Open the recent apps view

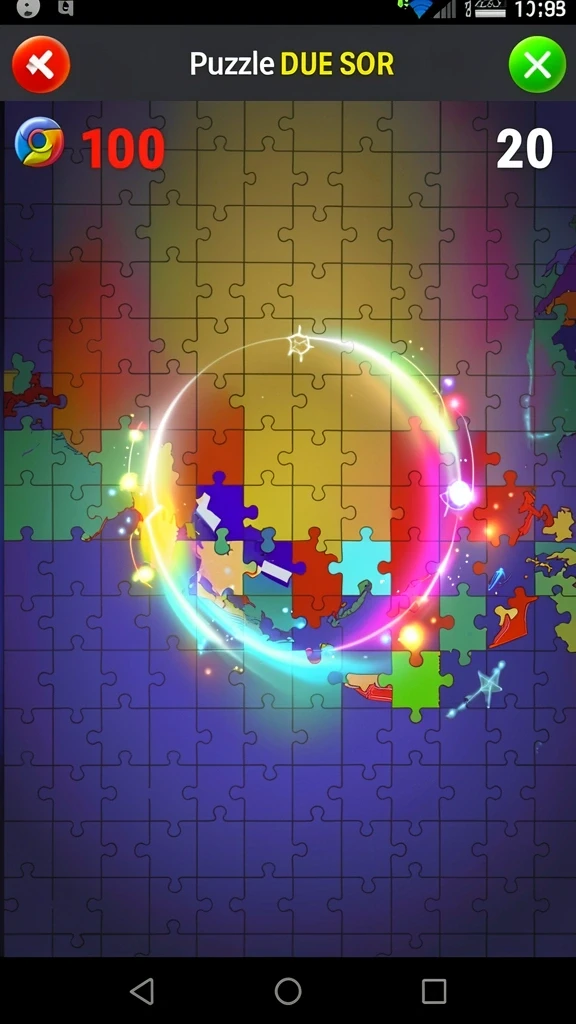[434, 991]
